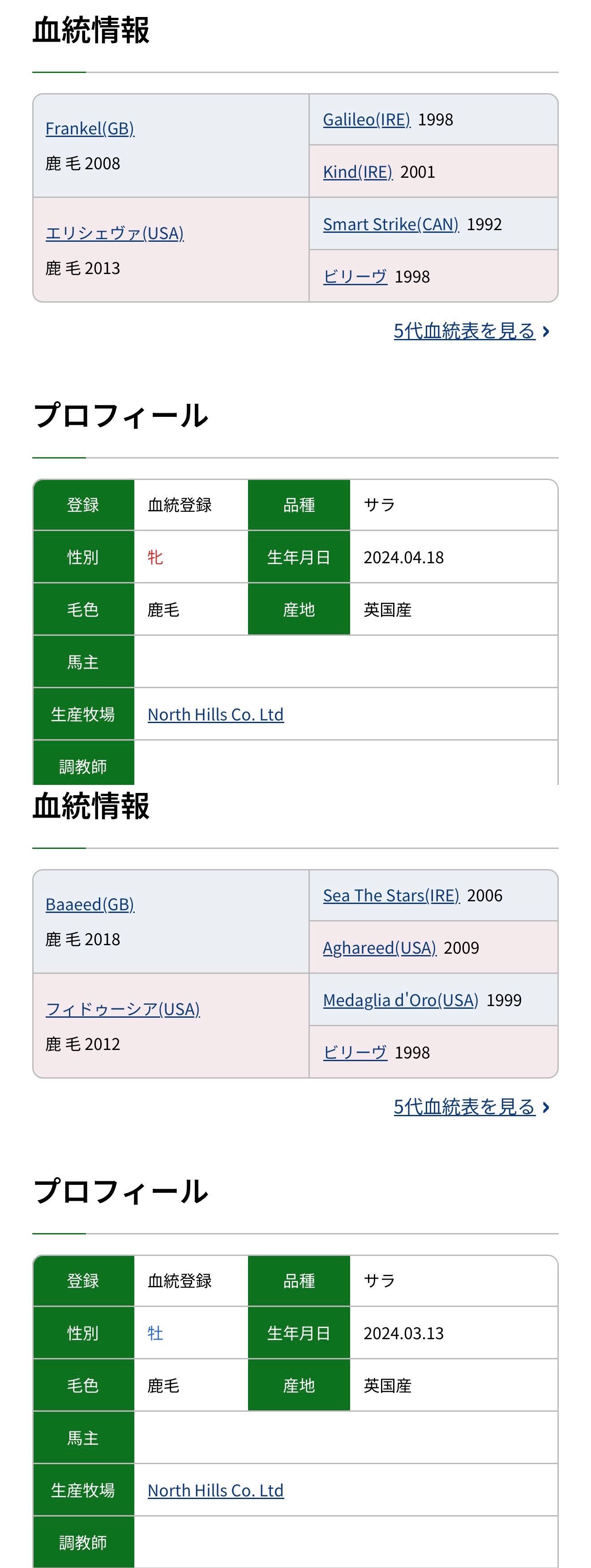Open the Frankel(GB) sire link
Viewport: 591px width, 1568px height.
pos(90,129)
